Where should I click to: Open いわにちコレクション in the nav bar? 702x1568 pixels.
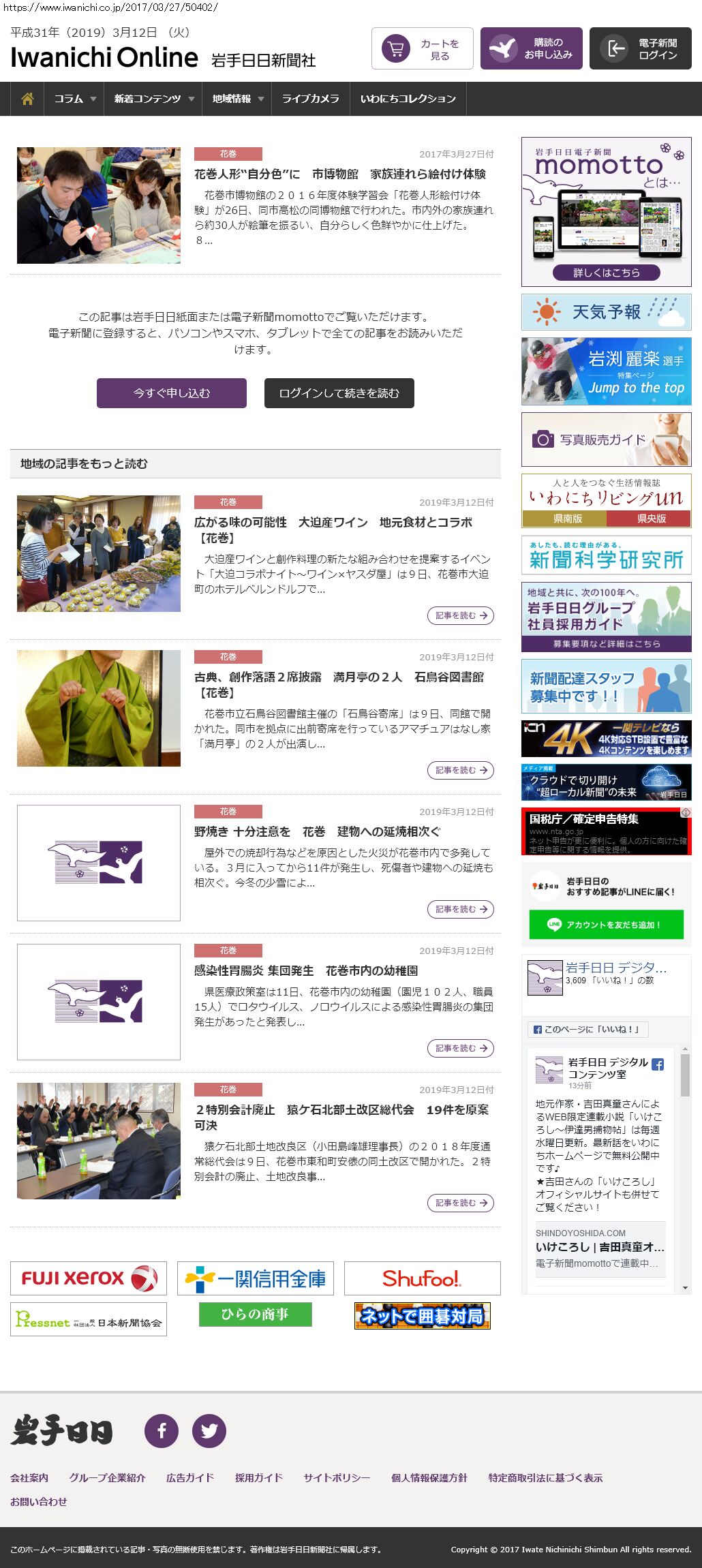click(408, 99)
